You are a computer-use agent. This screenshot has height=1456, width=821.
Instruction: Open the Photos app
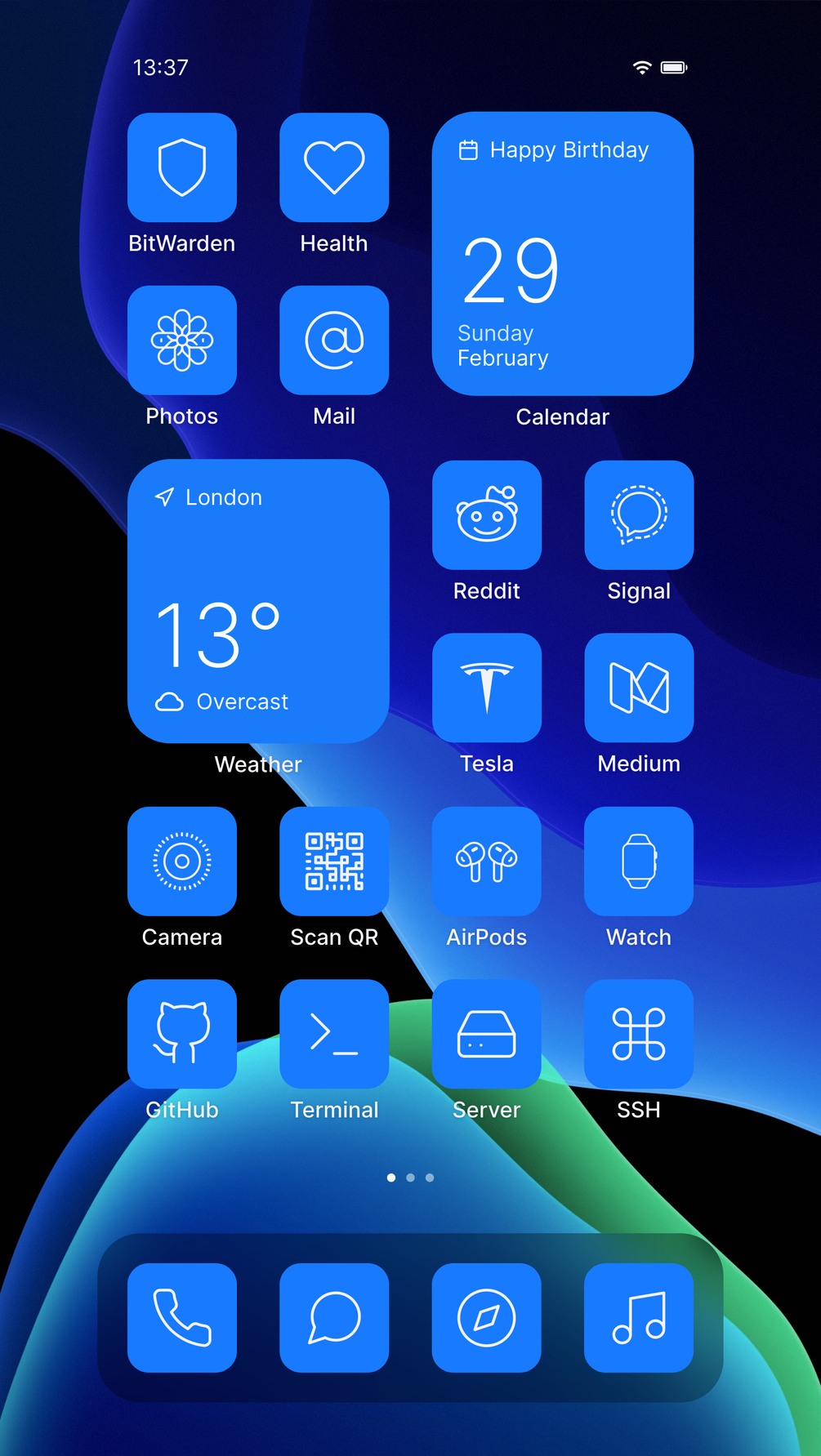182,340
